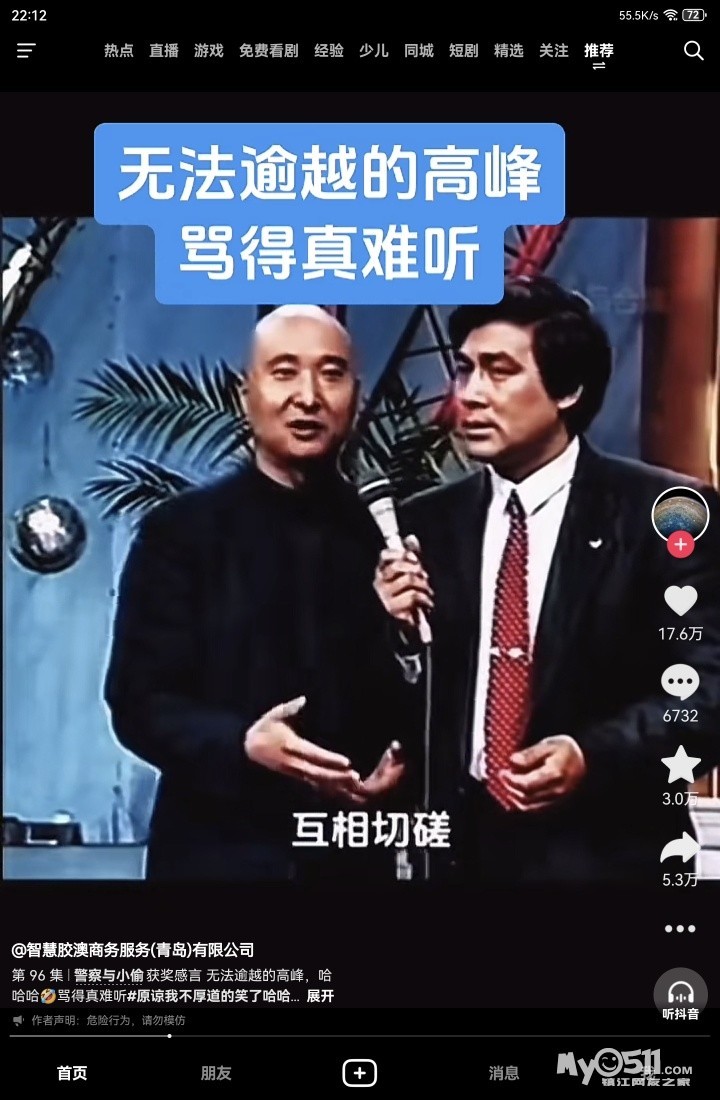Favorite the video with the star

[680, 765]
